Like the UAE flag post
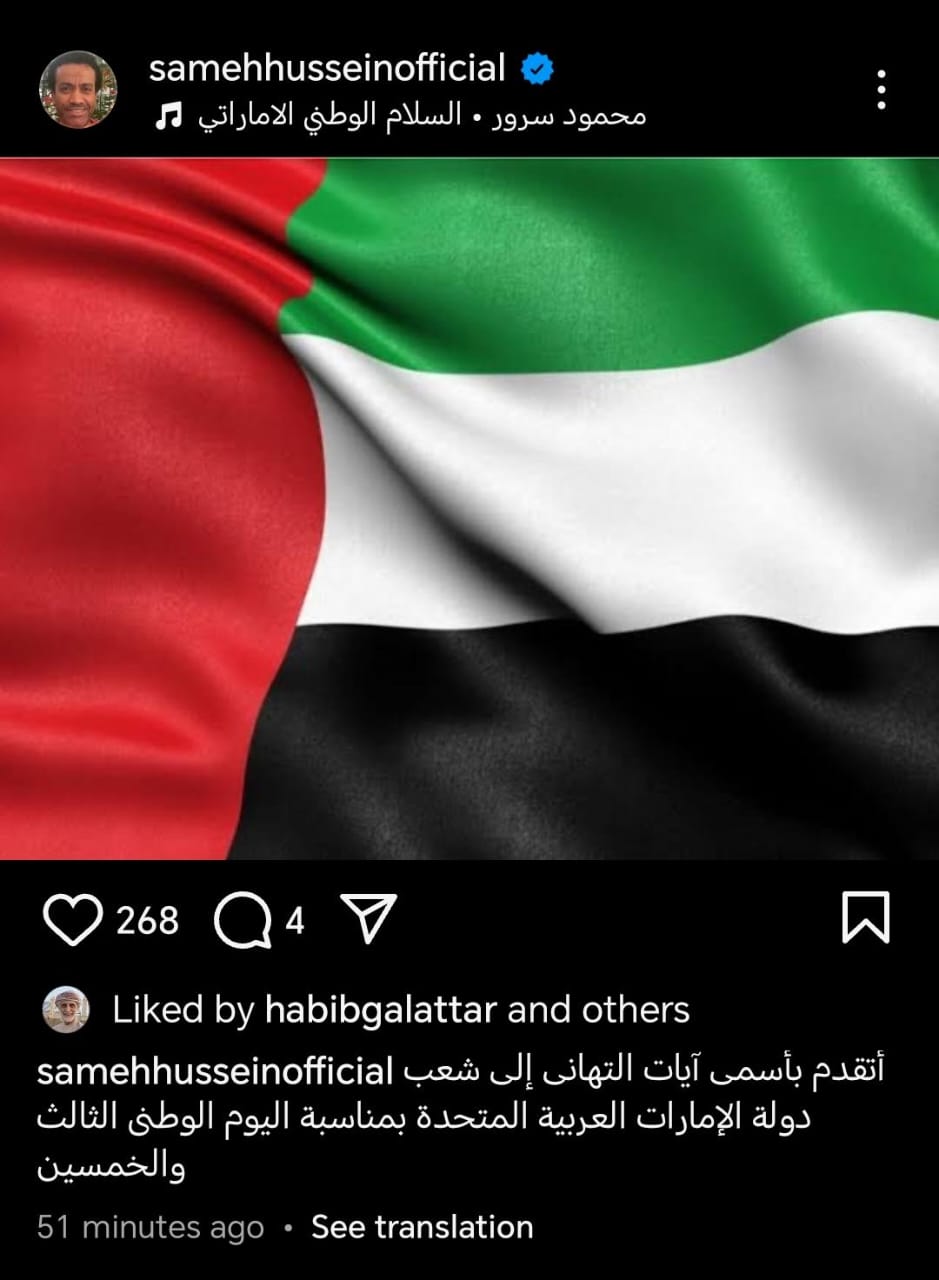This screenshot has width=939, height=1280. pyautogui.click(x=74, y=919)
